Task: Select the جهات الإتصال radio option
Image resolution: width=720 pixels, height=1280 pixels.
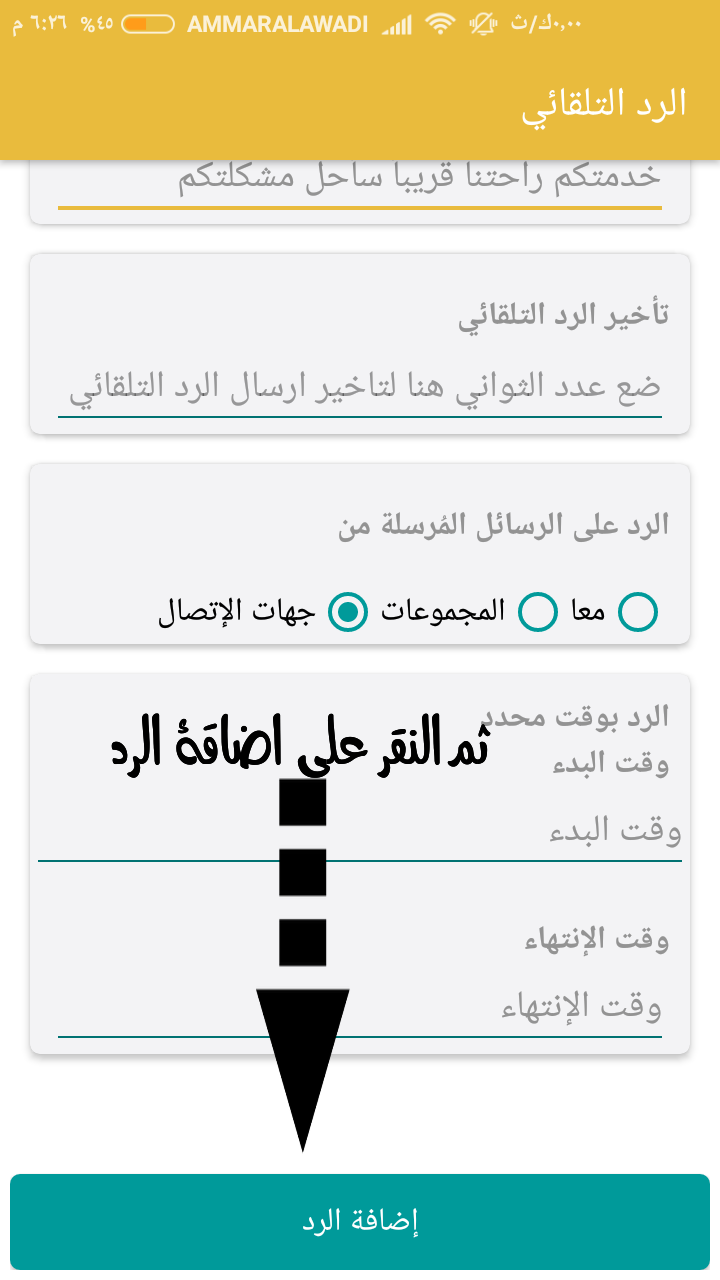Action: coord(348,612)
